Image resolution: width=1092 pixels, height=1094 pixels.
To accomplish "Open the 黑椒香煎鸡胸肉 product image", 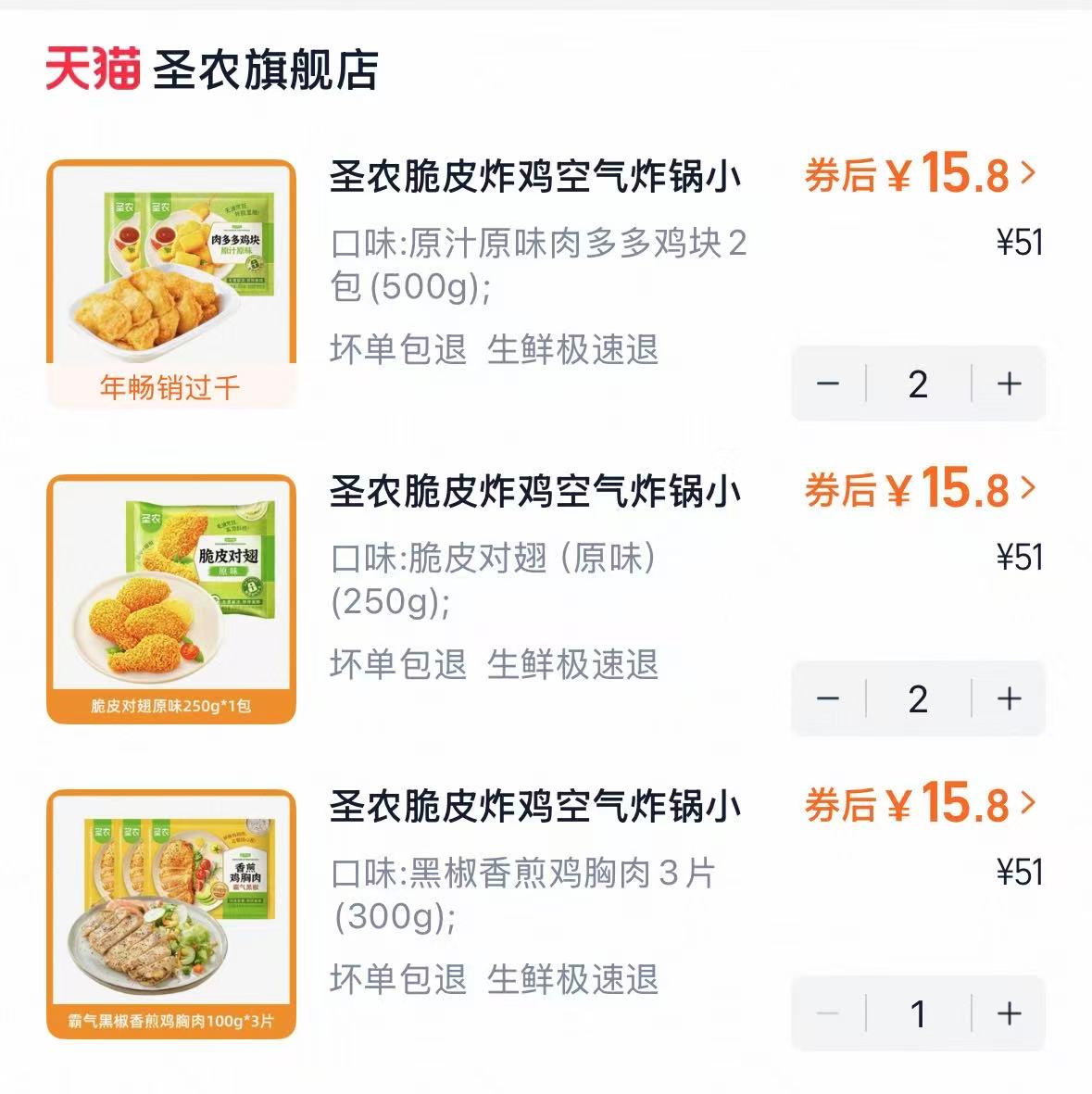I will tap(171, 908).
